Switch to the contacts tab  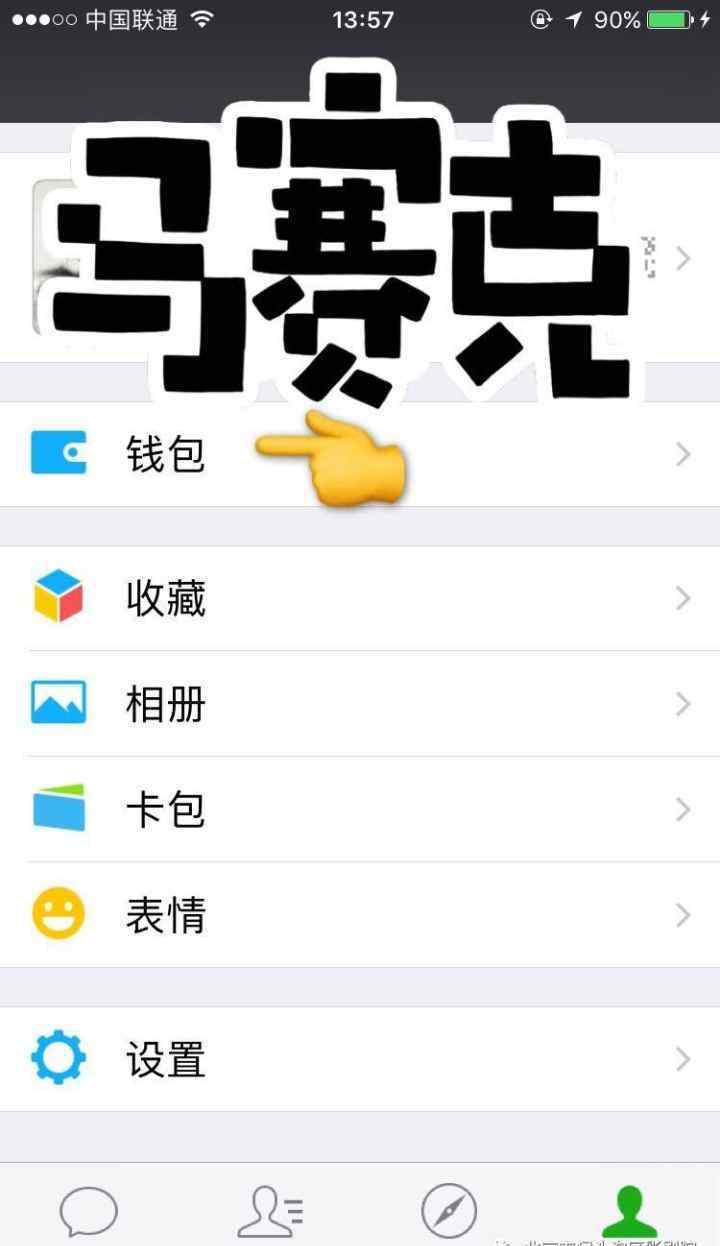[269, 1211]
